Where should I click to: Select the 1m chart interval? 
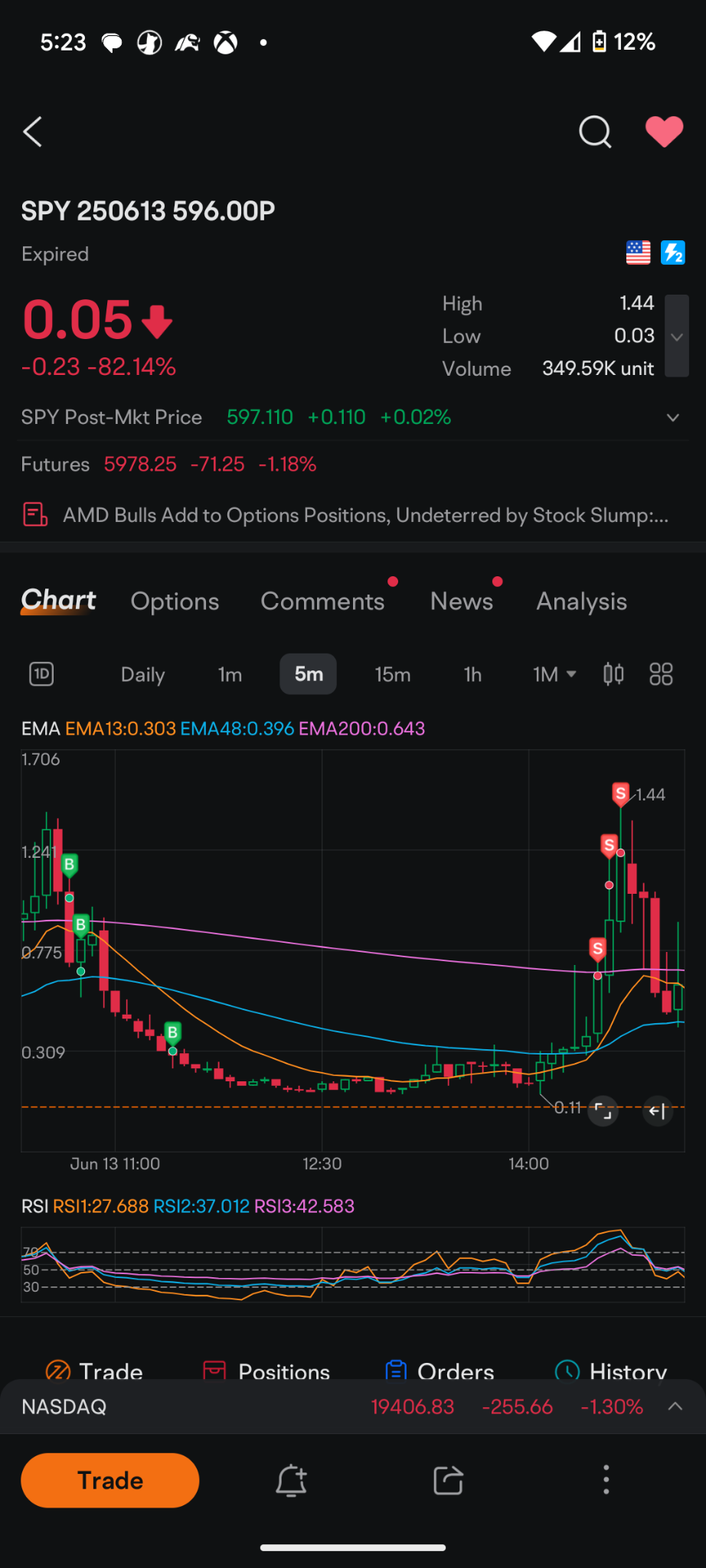click(x=230, y=674)
